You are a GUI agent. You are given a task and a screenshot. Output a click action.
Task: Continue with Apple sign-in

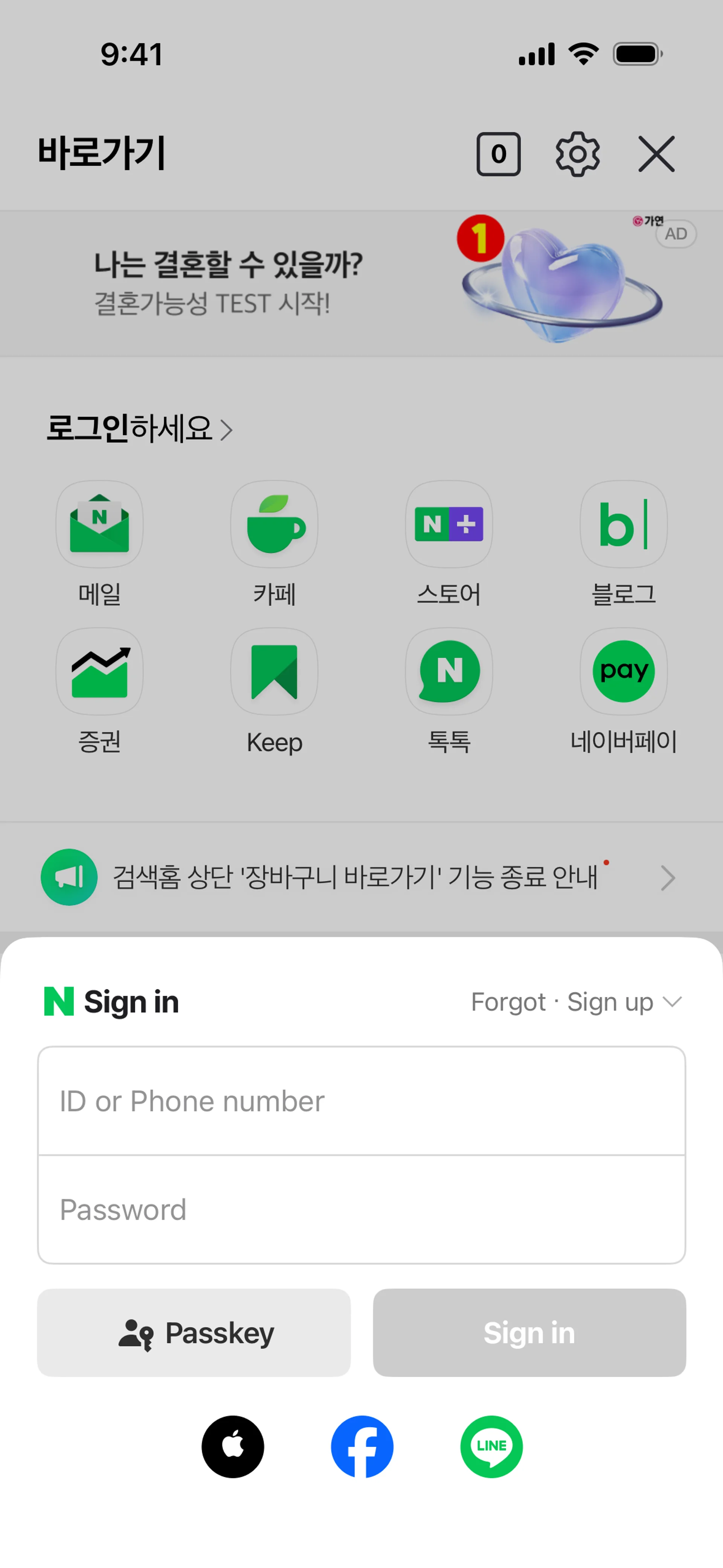(233, 1446)
